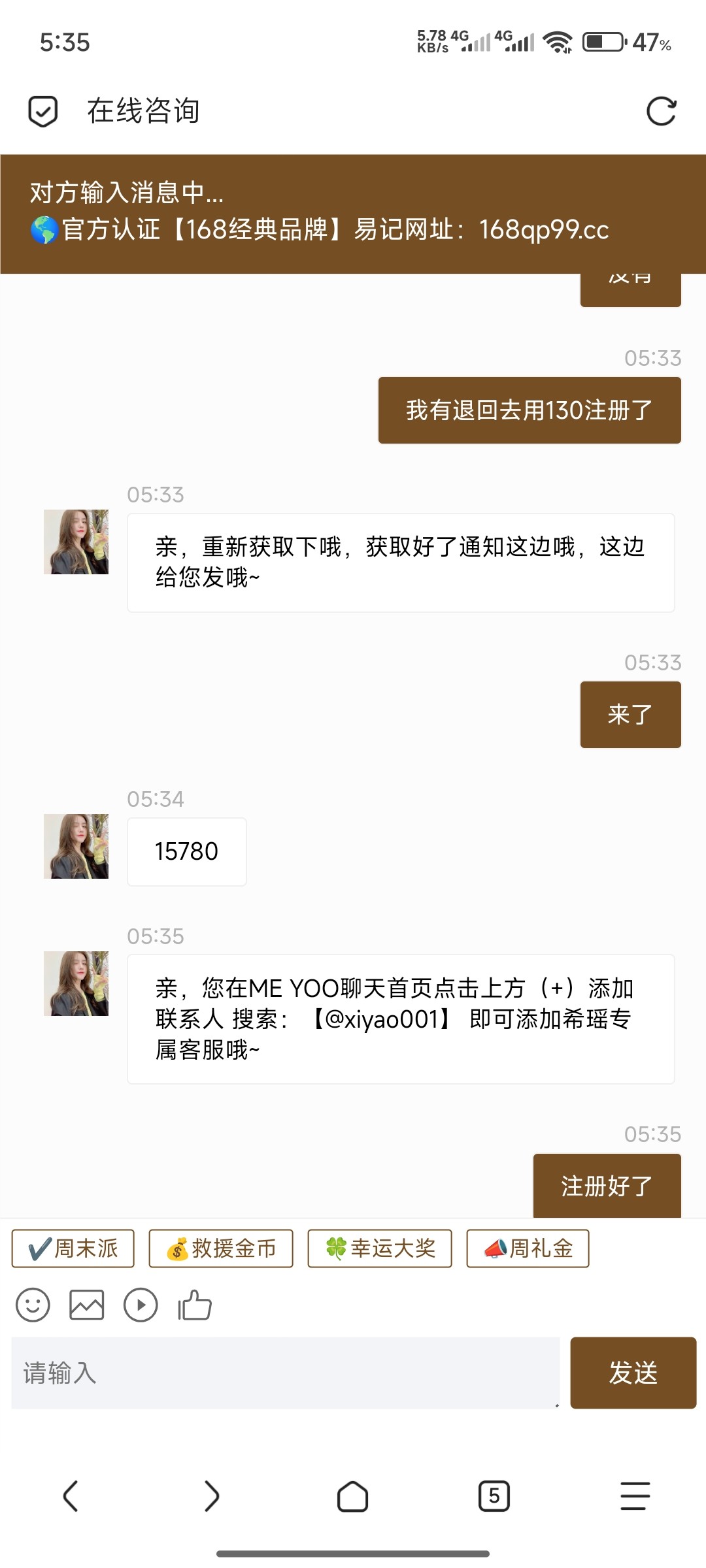Open the browser menu
This screenshot has width=706, height=1568.
pyautogui.click(x=635, y=1496)
